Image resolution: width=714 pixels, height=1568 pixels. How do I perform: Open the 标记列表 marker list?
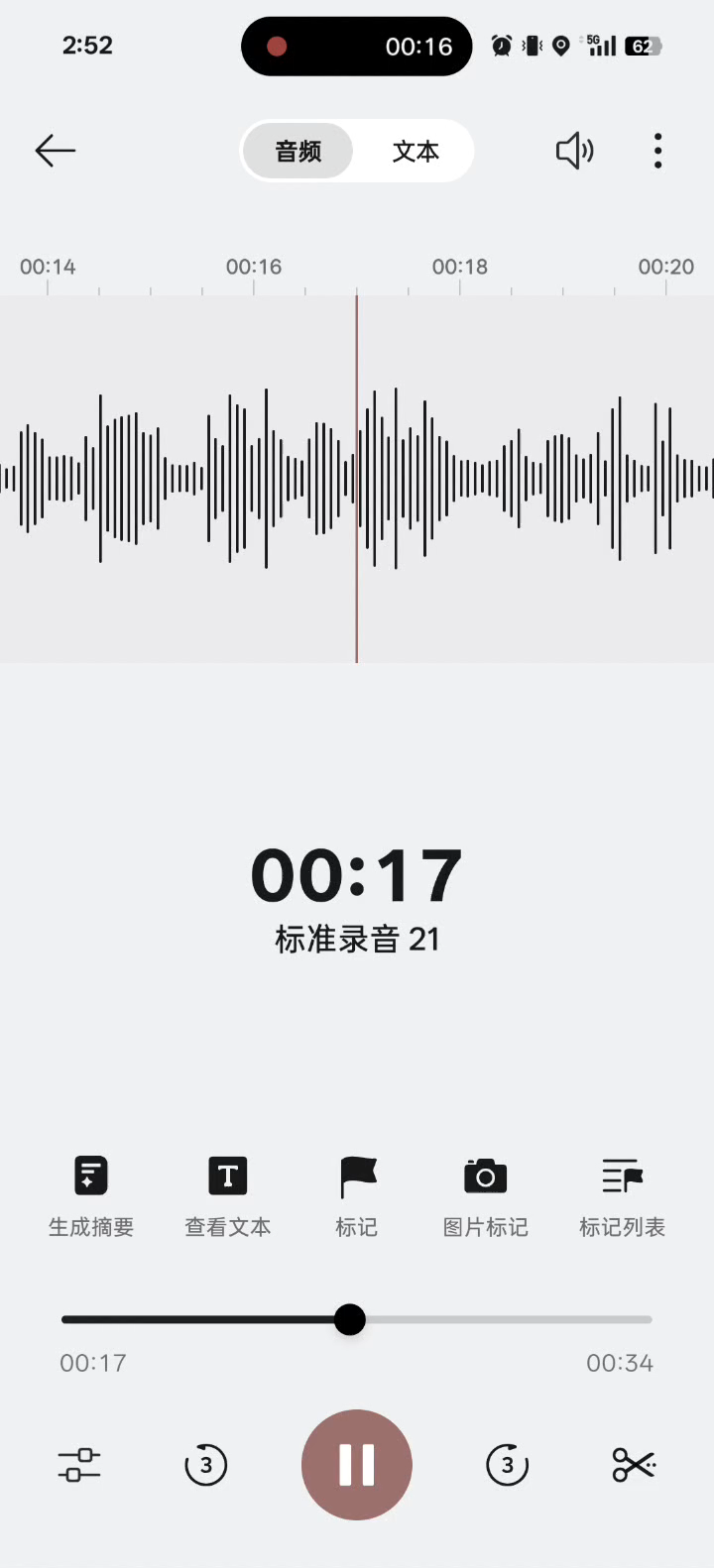point(622,1196)
